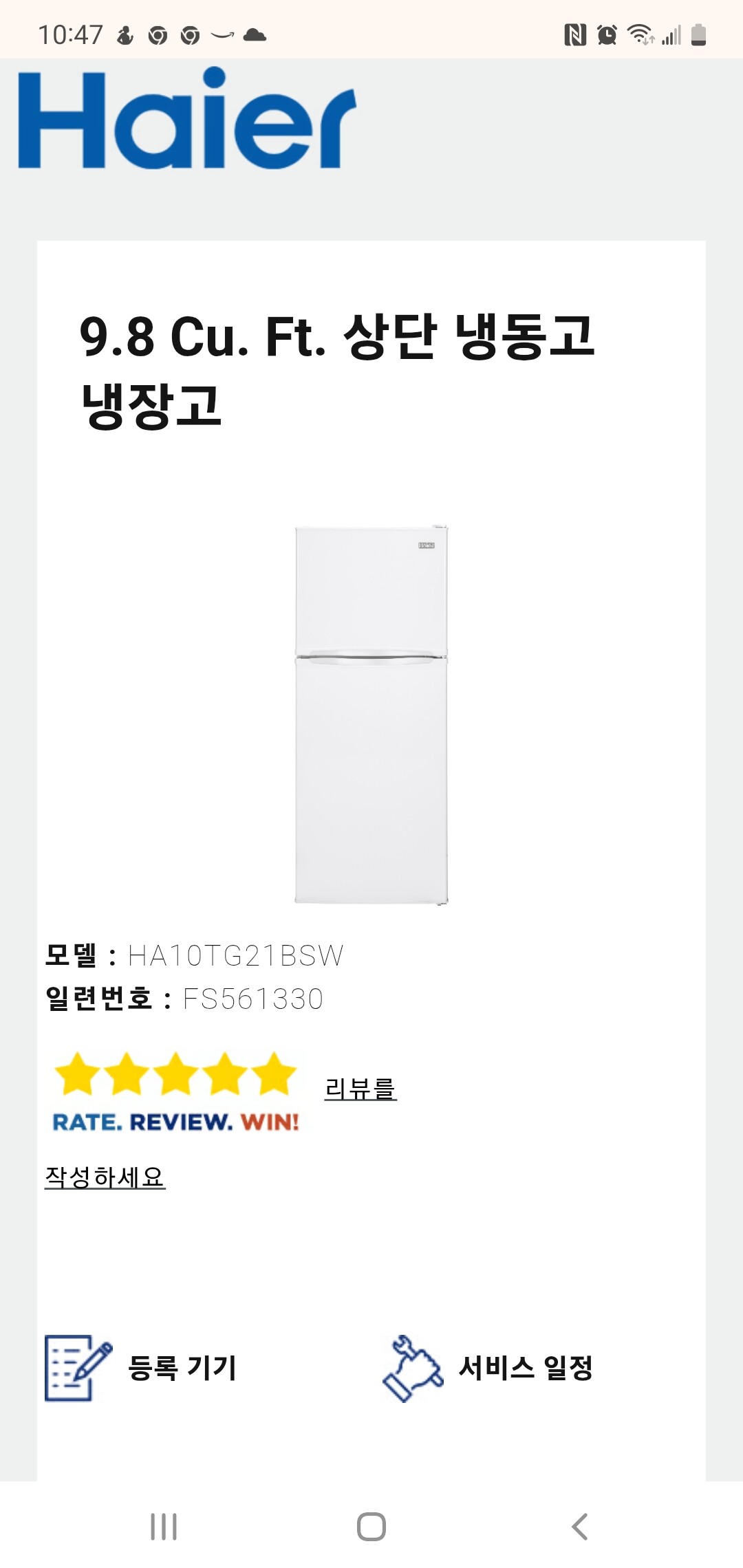Go to the home screen

[x=371, y=1527]
